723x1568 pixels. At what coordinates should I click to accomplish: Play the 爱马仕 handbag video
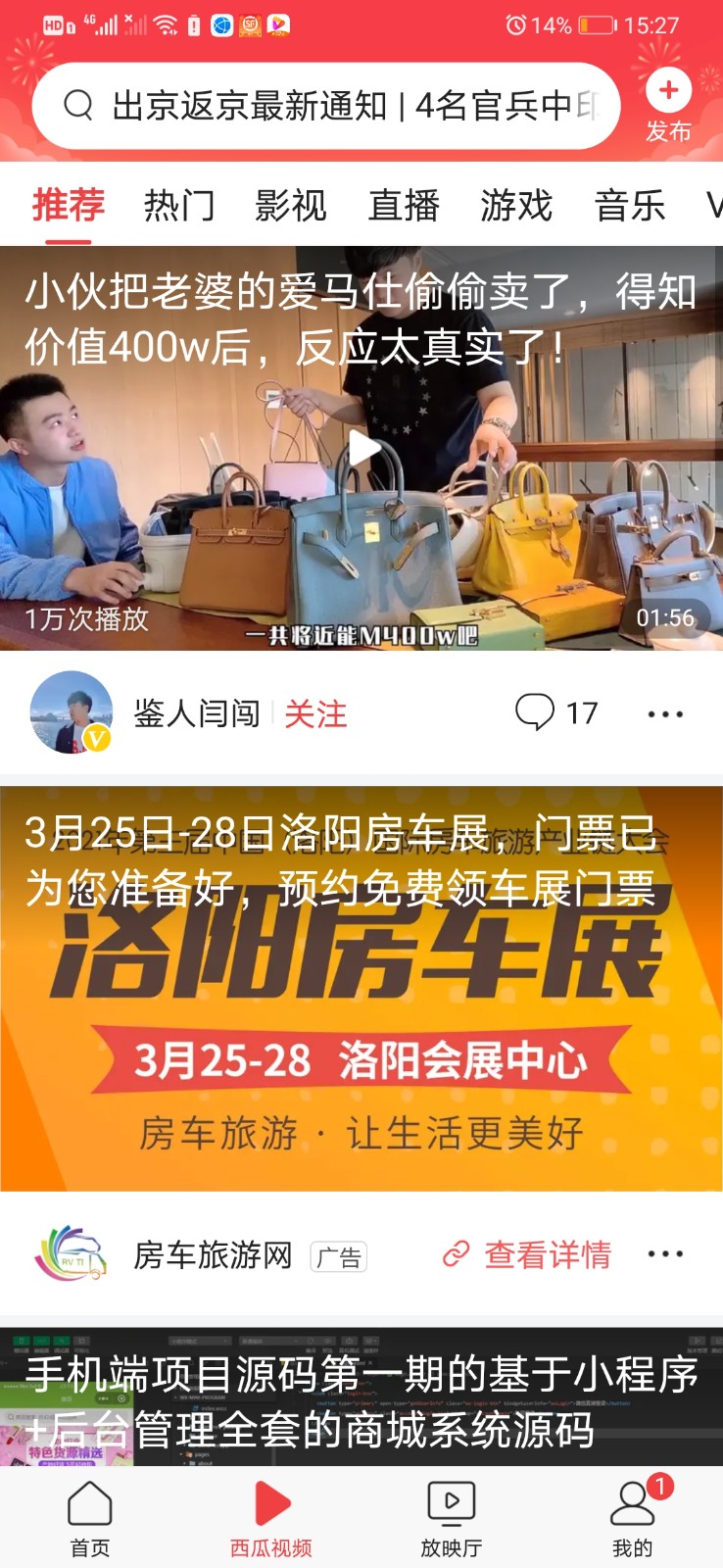pyautogui.click(x=361, y=448)
